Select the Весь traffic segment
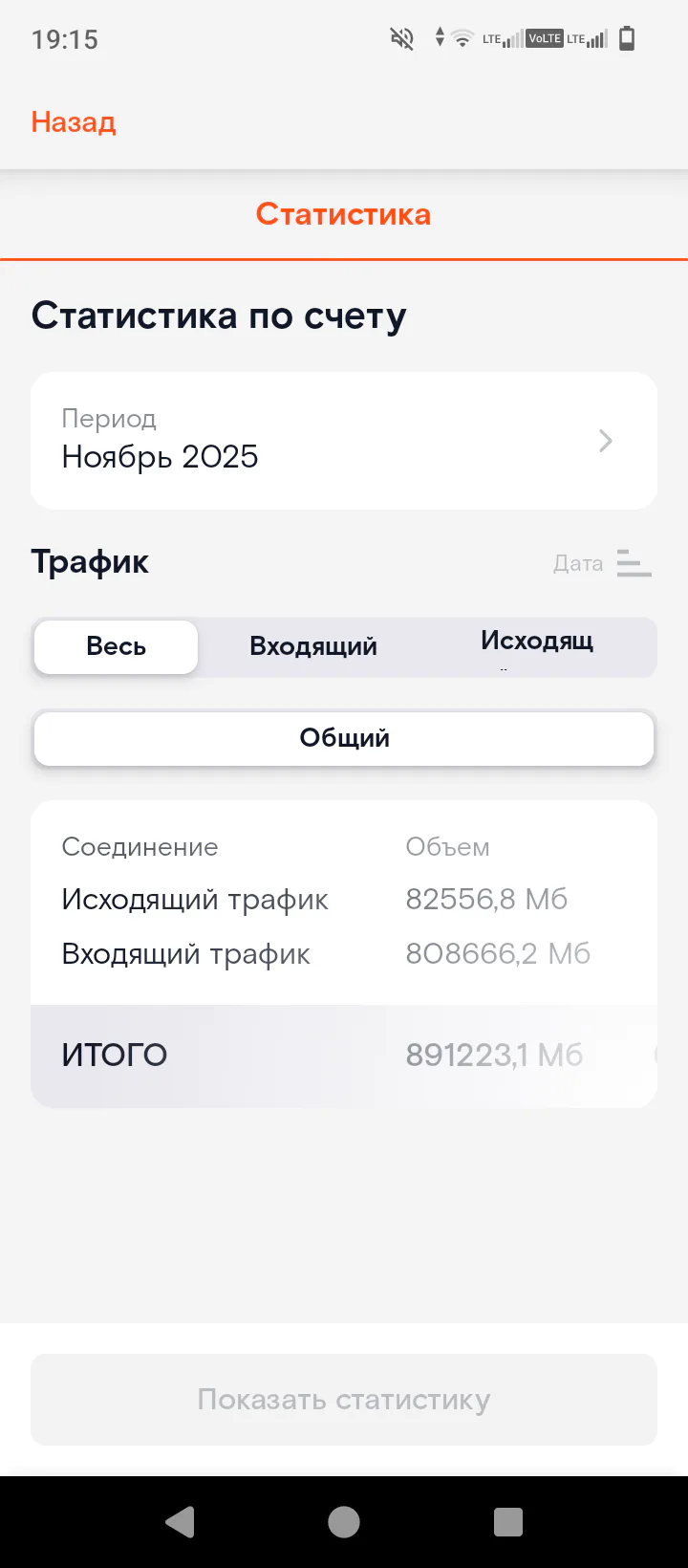The width and height of the screenshot is (688, 1568). pyautogui.click(x=116, y=647)
